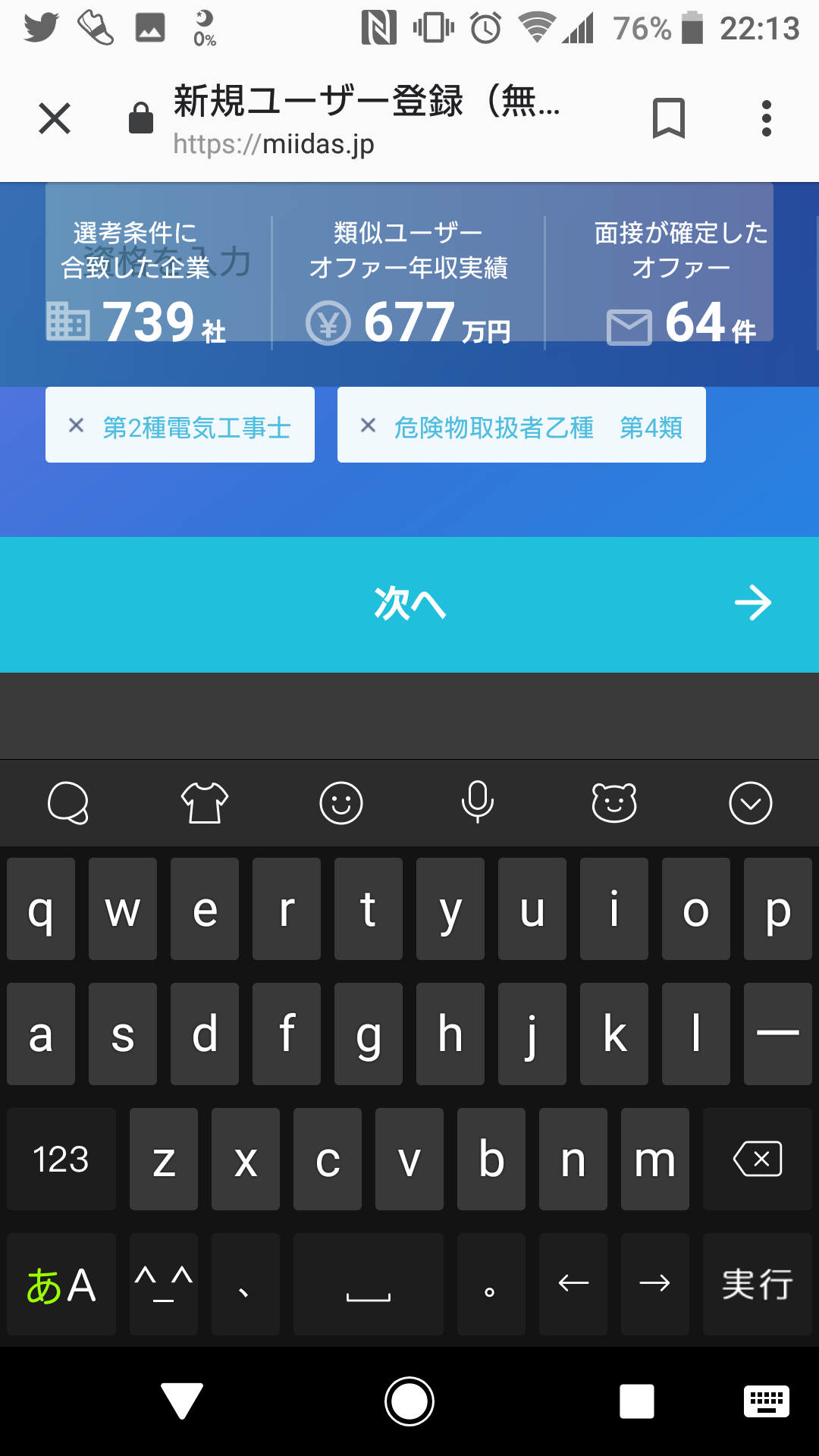Open the keyboard theme shirt icon
Viewport: 819px width, 1456px height.
[205, 803]
